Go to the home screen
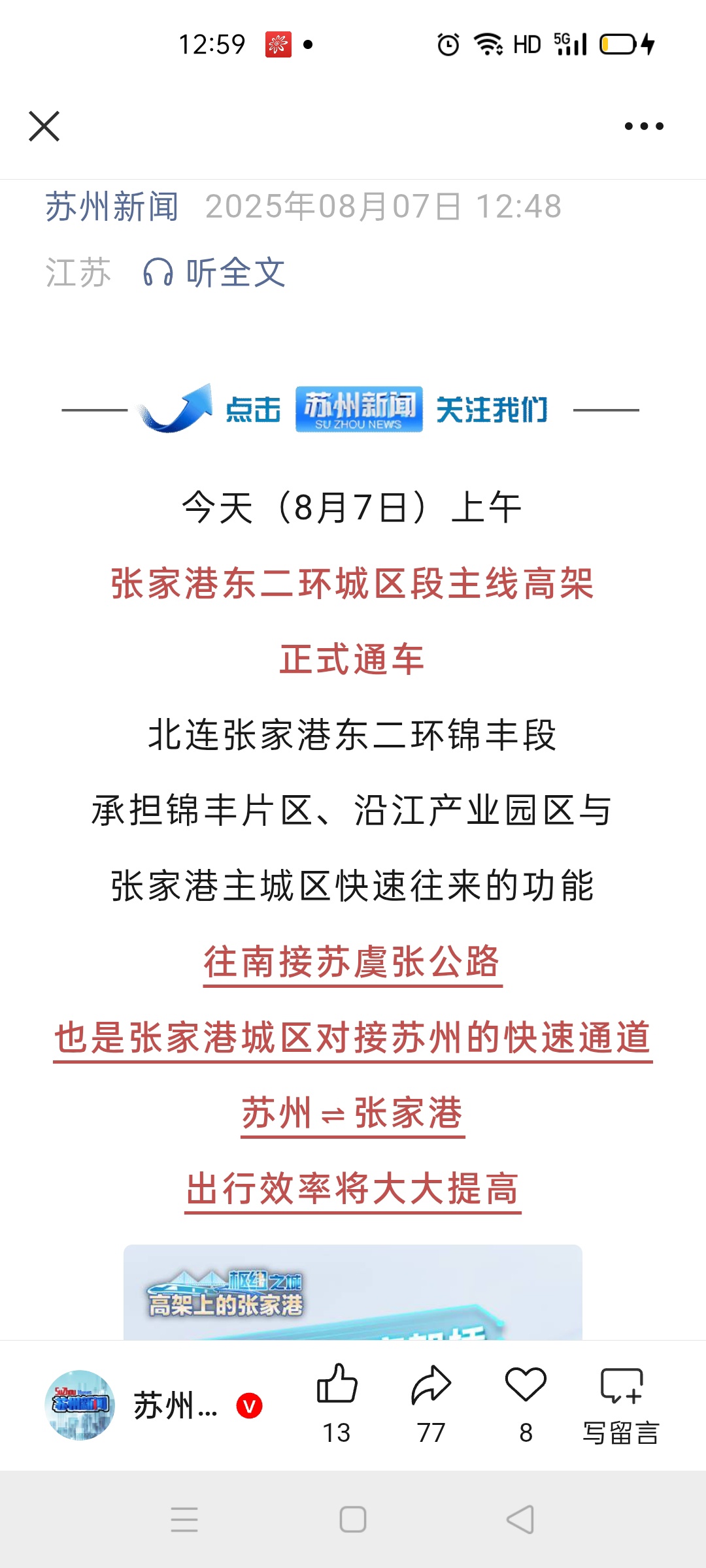The image size is (706, 1568). [x=353, y=1520]
